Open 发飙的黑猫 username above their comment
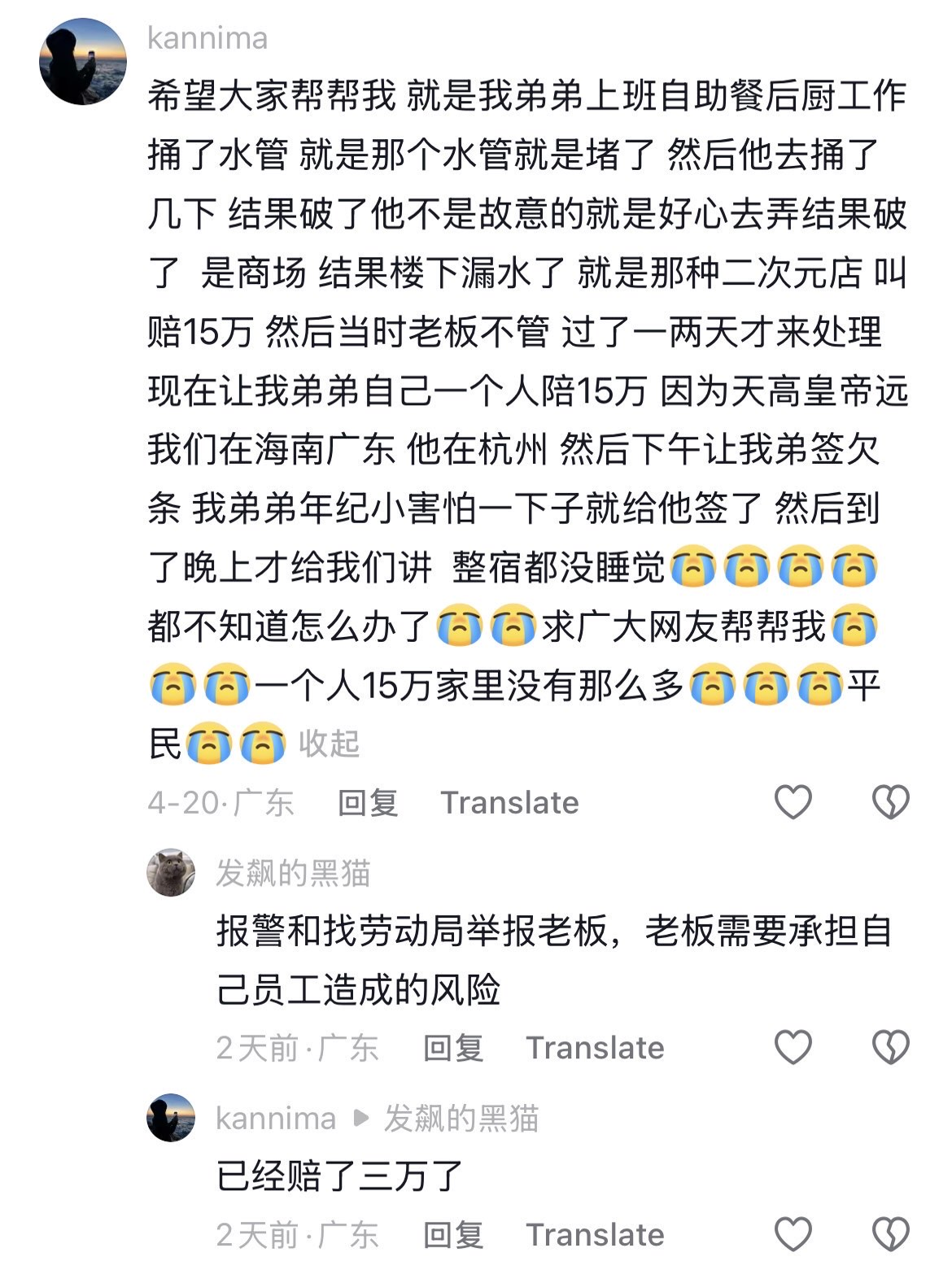This screenshot has width=952, height=1261. pyautogui.click(x=293, y=873)
